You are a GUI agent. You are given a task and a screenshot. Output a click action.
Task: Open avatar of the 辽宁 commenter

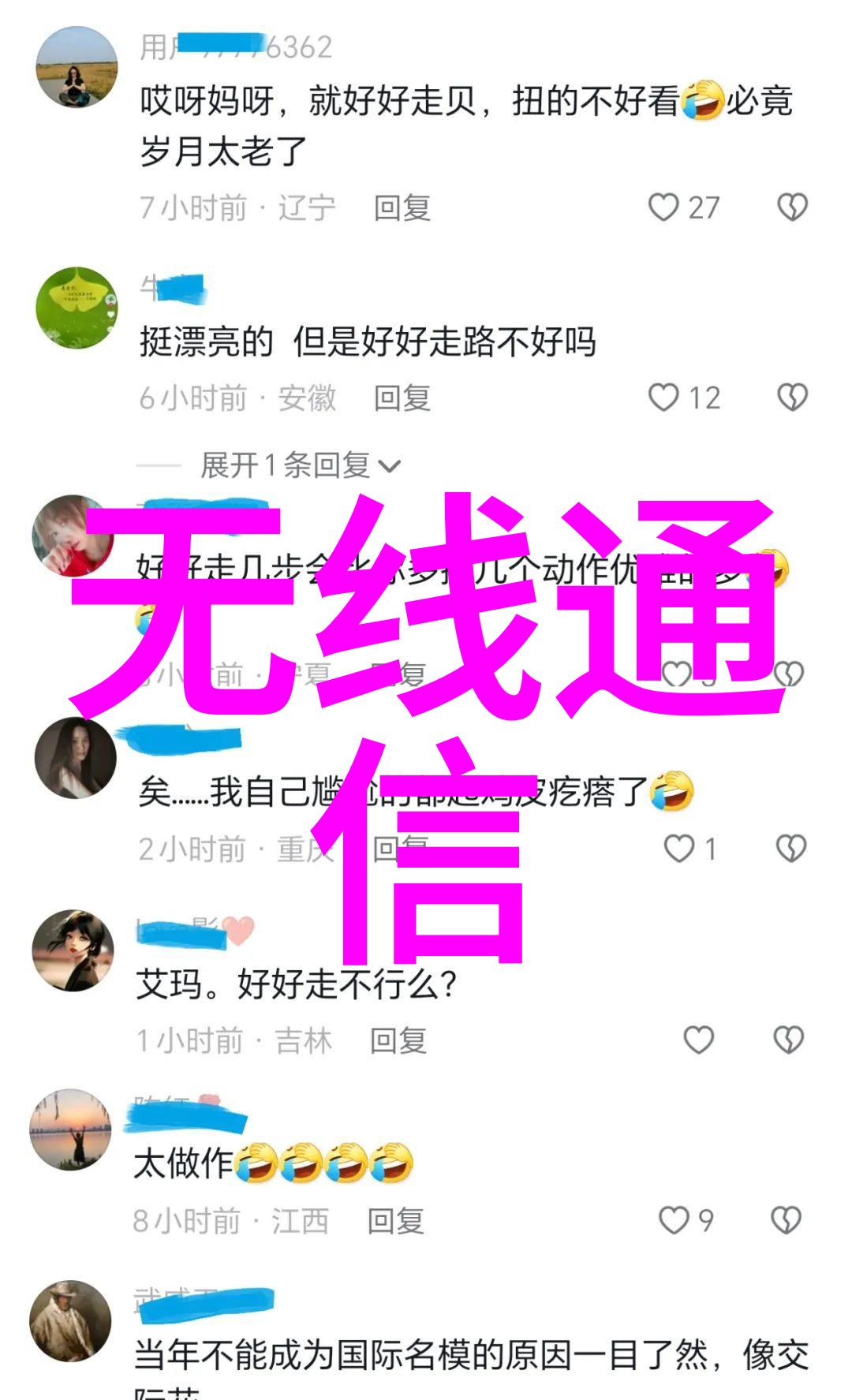[77, 68]
